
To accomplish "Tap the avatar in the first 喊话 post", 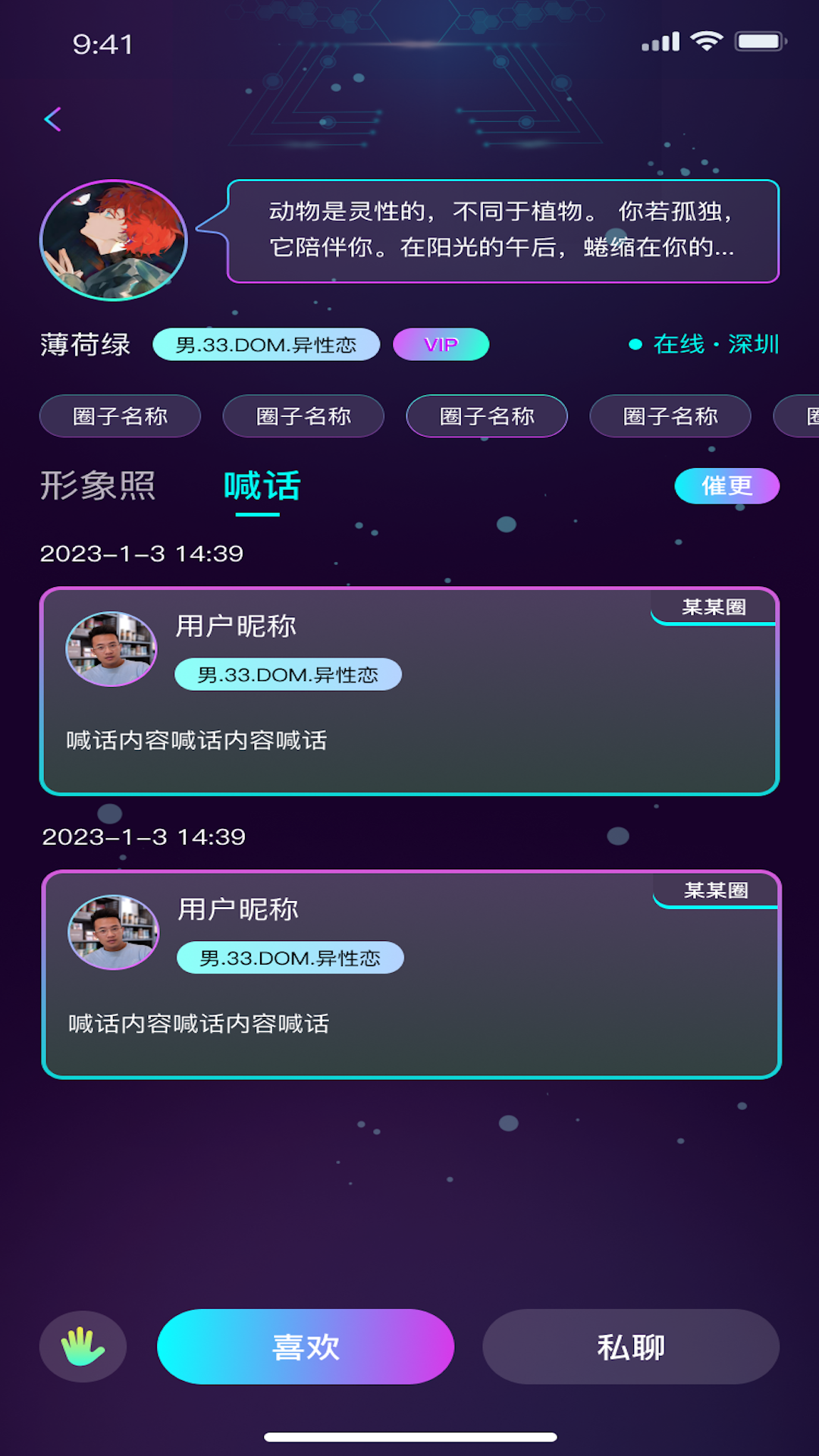I will (x=111, y=648).
